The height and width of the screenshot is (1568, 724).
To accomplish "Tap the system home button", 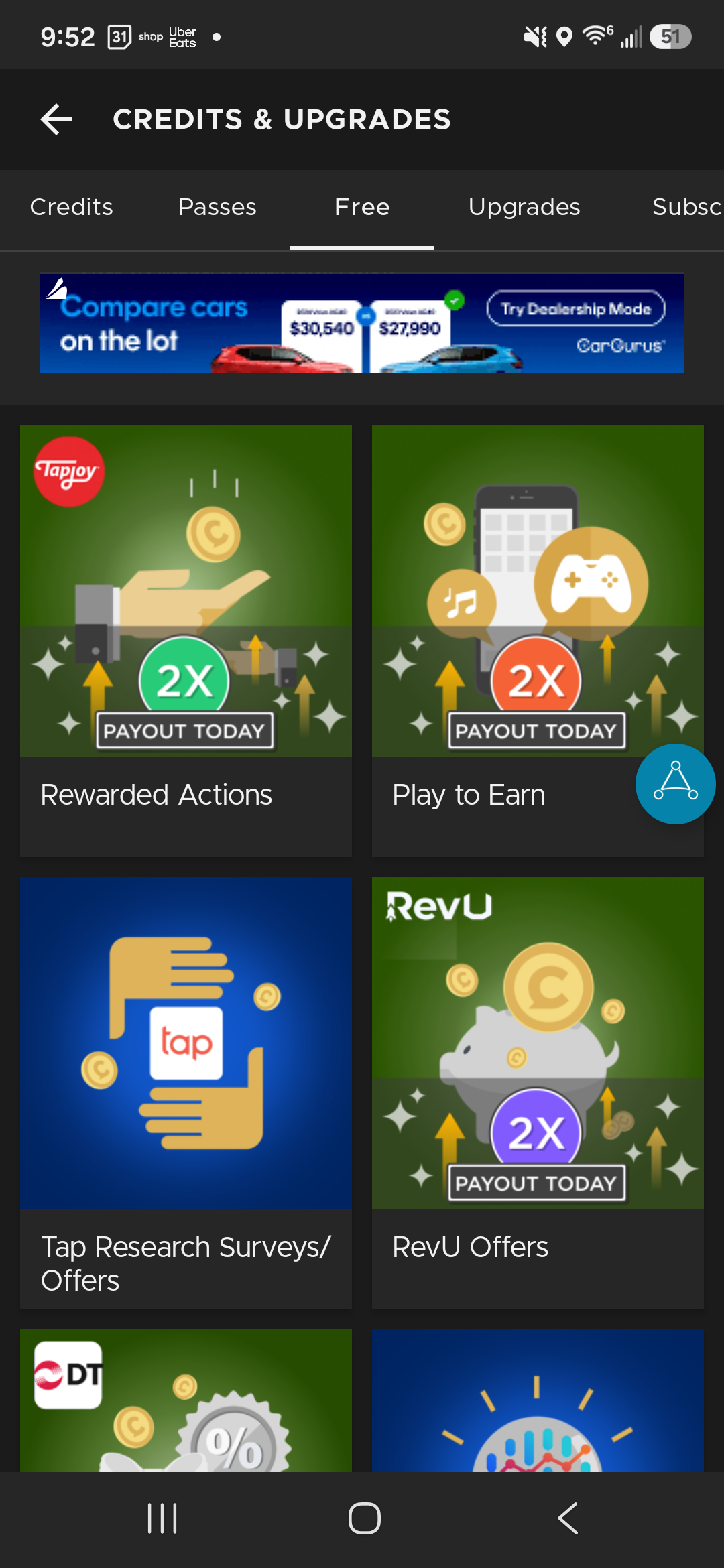I will [365, 1518].
